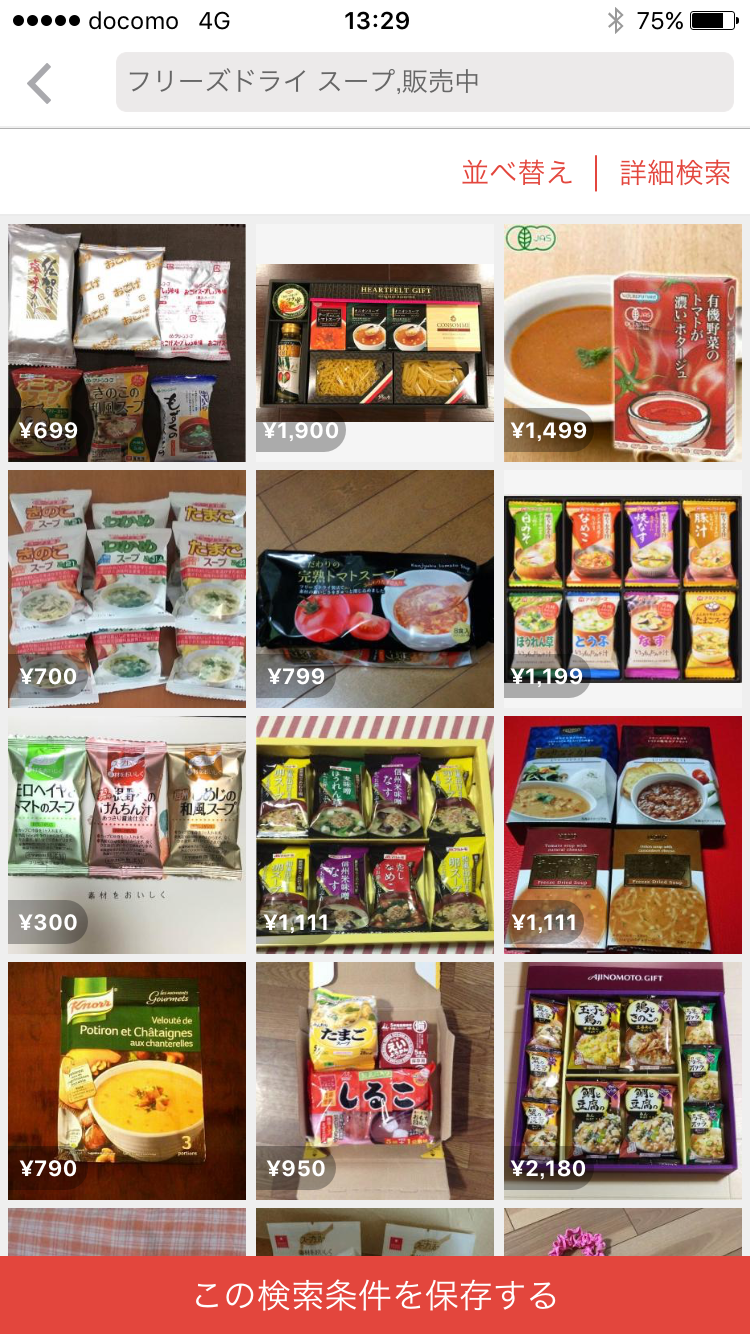Open the ¥799 ripe tomato soup item
The image size is (750, 1334).
tap(375, 589)
